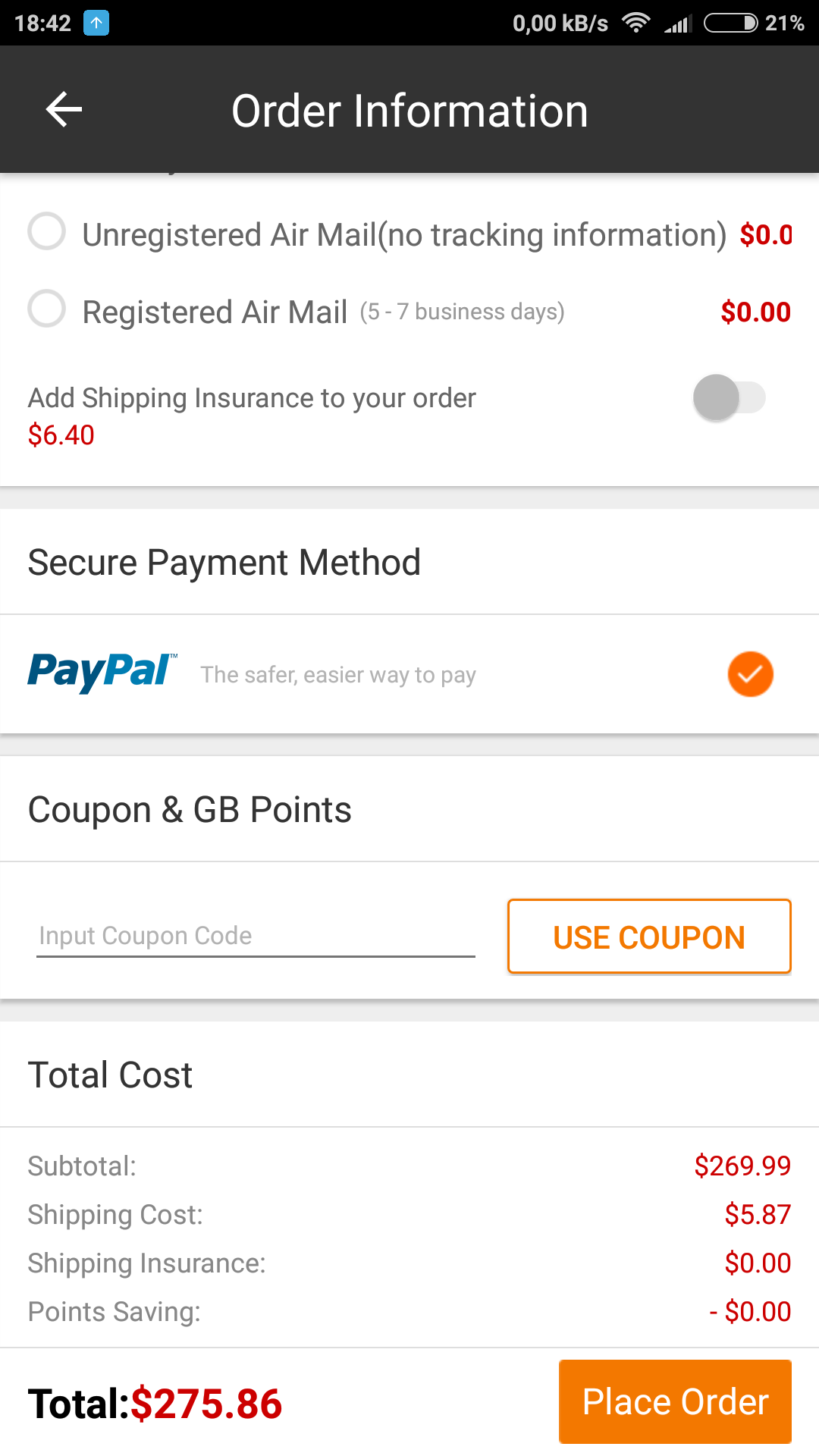Place Order now
Viewport: 819px width, 1456px height.
coord(675,1401)
